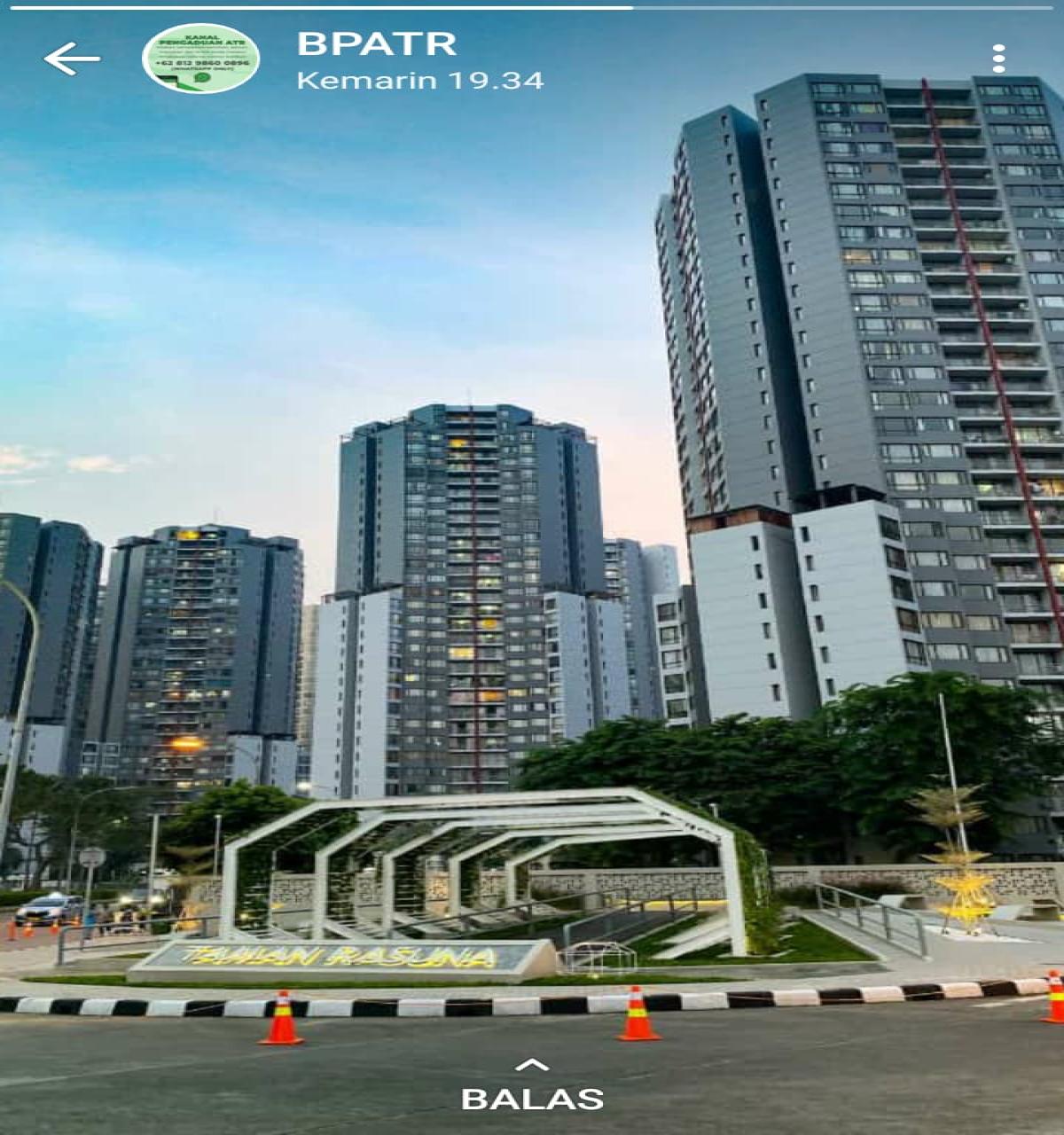The width and height of the screenshot is (1064, 1135).
Task: Expand the reply panel via upward chevron
Action: (x=532, y=1064)
